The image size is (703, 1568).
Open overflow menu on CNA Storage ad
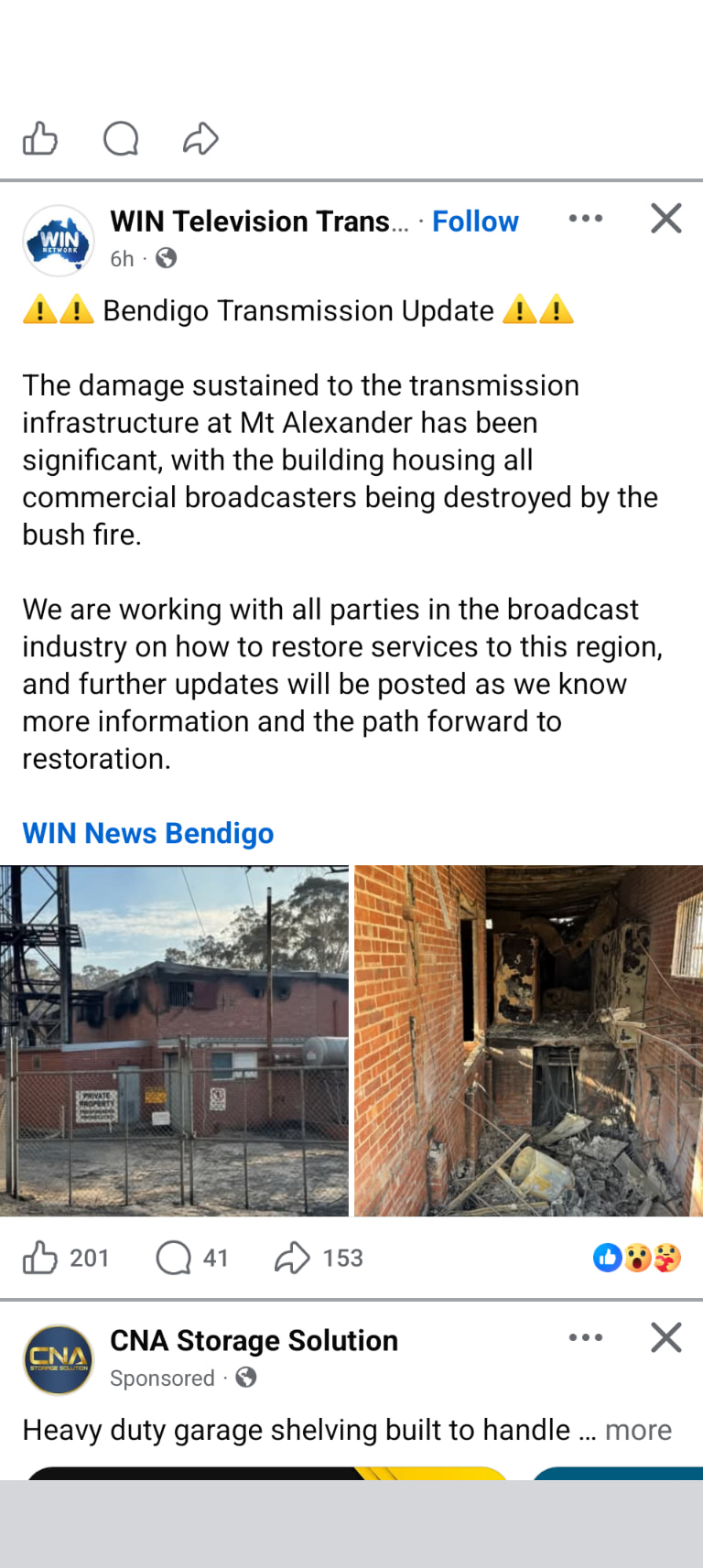coord(586,1337)
